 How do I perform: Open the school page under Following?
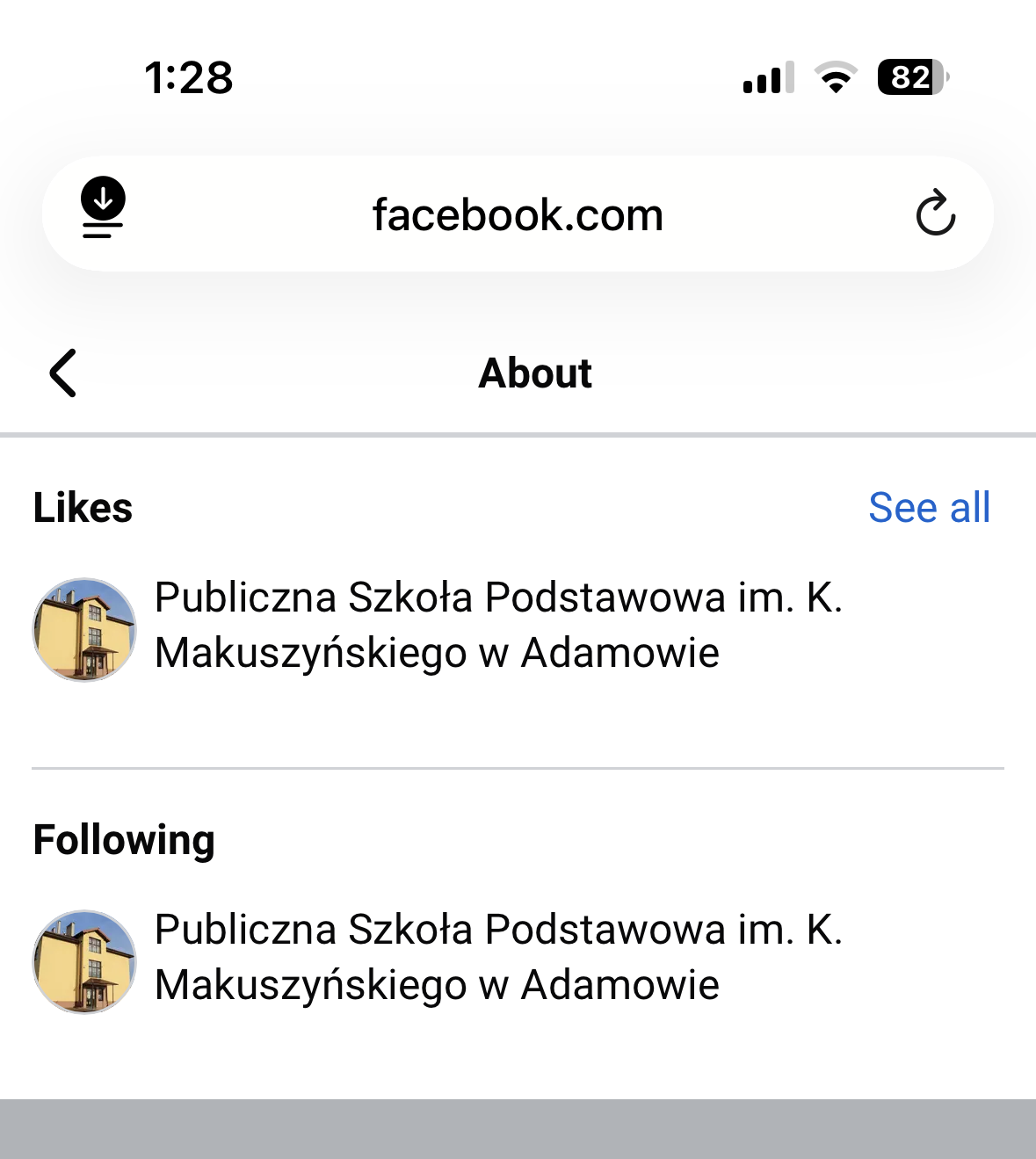[x=498, y=958]
